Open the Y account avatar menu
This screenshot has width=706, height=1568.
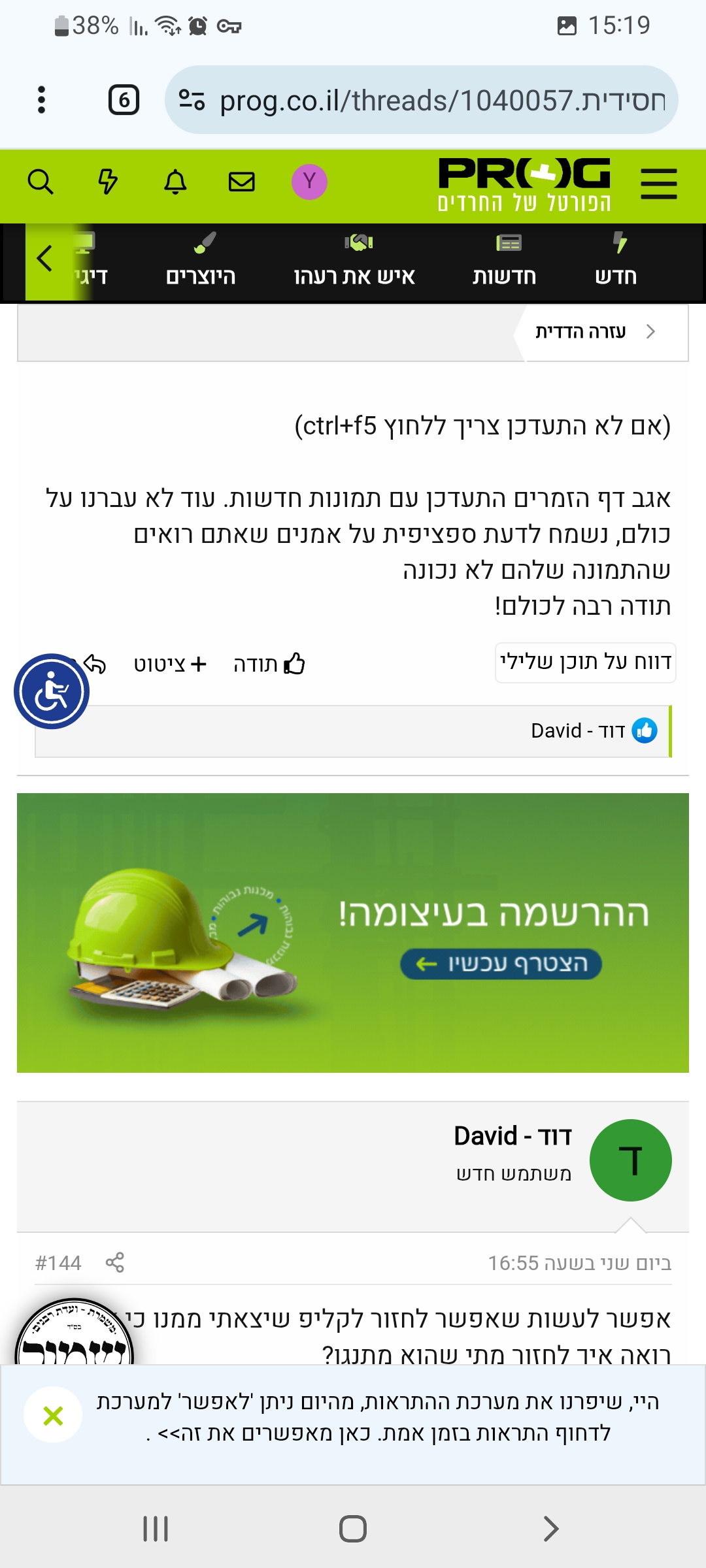309,182
